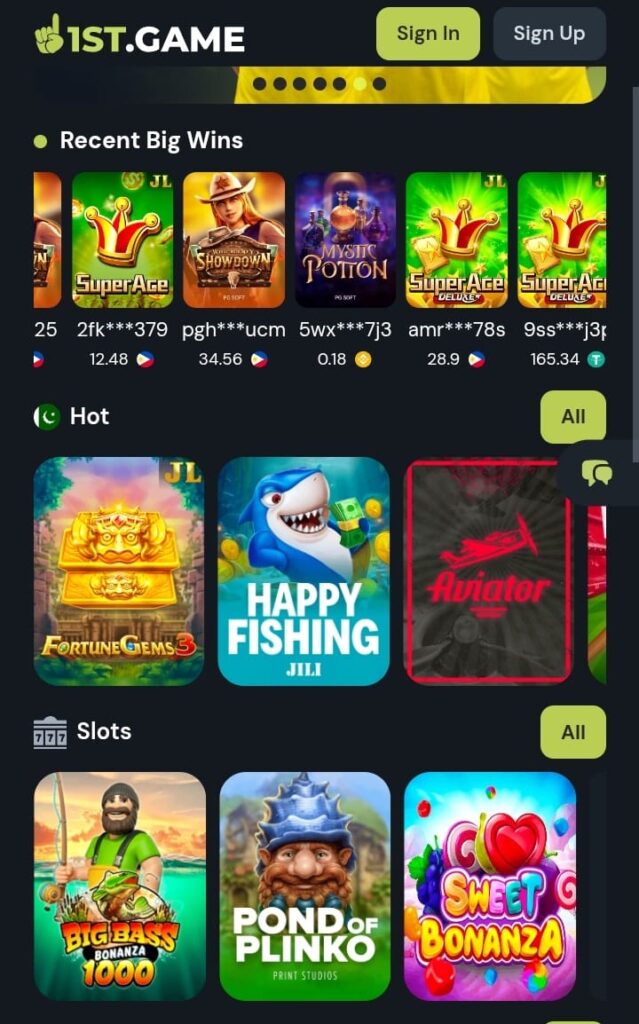View all Hot games
This screenshot has height=1024, width=639.
[x=573, y=417]
